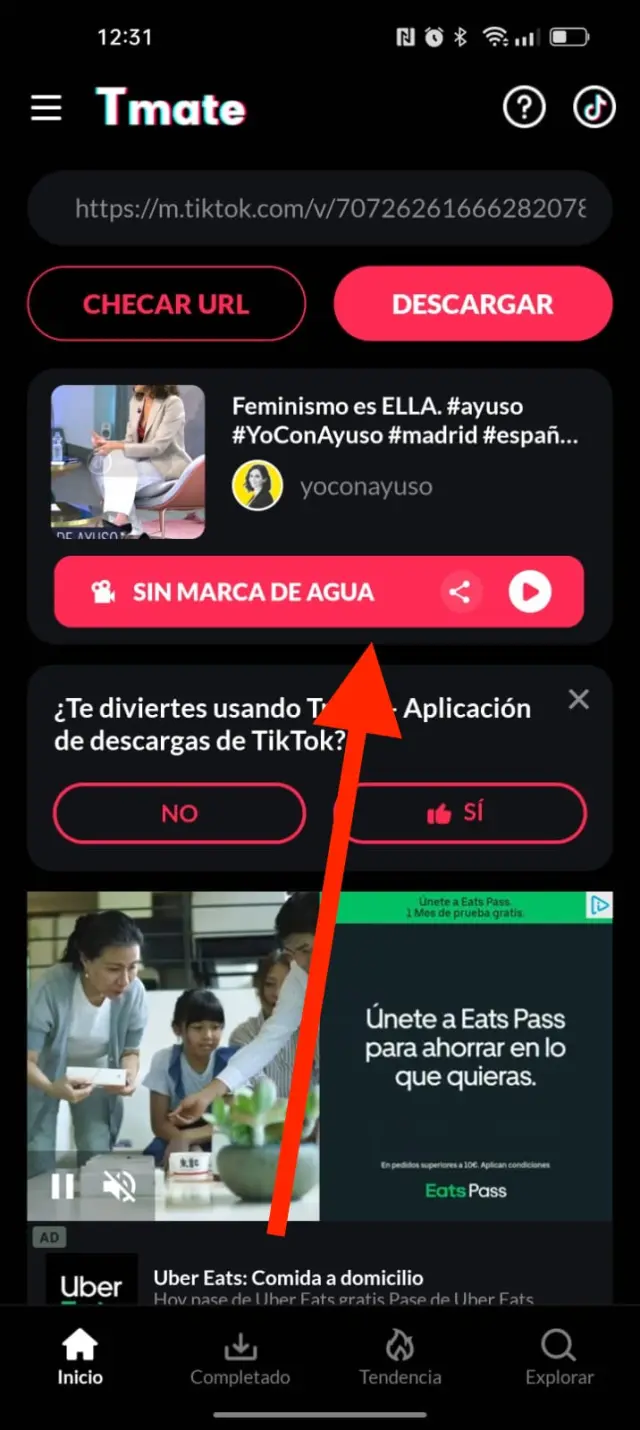Tap the CHECAR URL button
Viewport: 640px width, 1430px height.
click(x=166, y=304)
